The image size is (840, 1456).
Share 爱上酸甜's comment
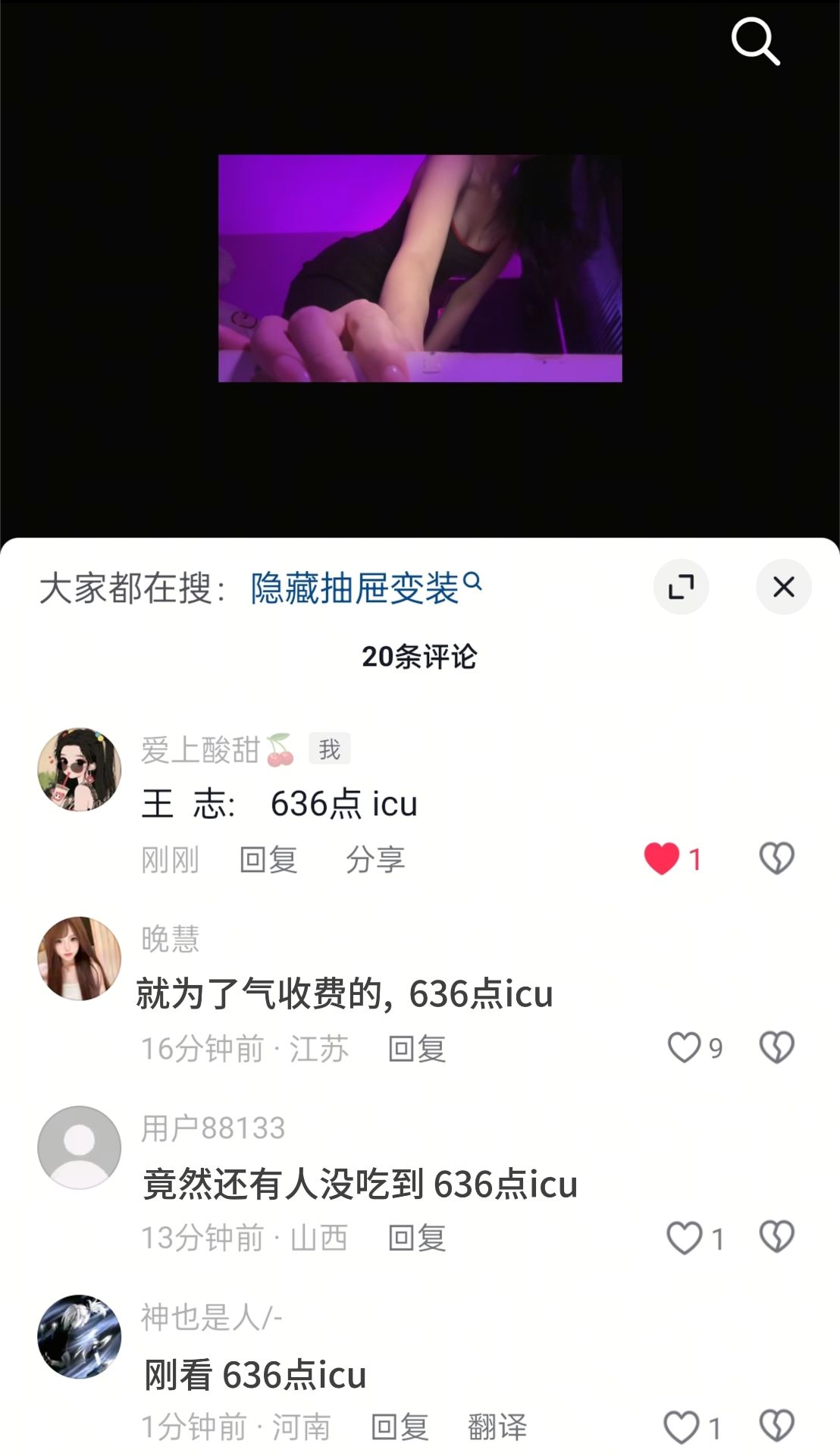pyautogui.click(x=375, y=860)
